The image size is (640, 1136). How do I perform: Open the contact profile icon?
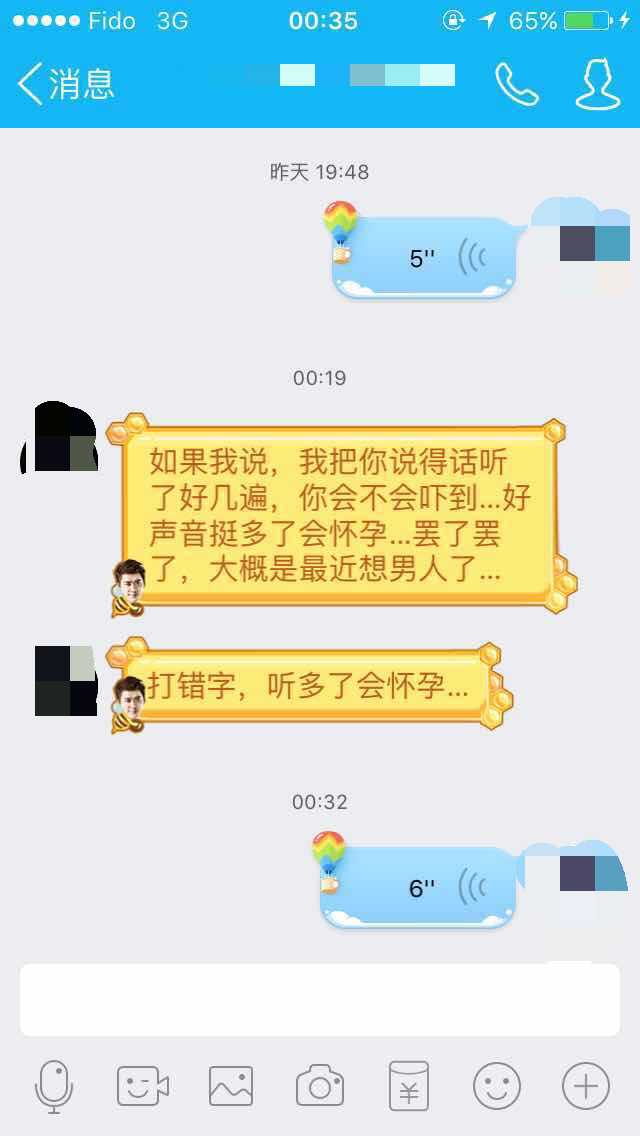(x=597, y=85)
